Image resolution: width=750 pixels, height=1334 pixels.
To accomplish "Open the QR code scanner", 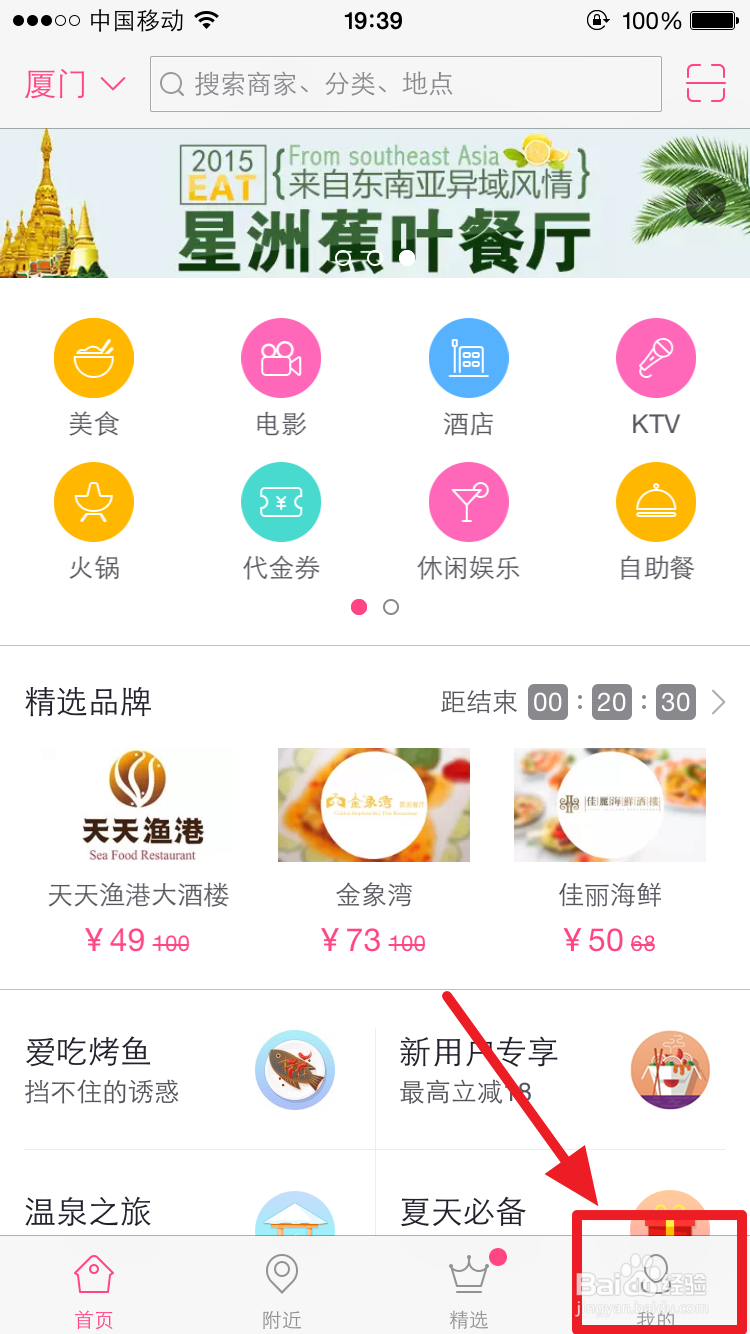I will (706, 84).
